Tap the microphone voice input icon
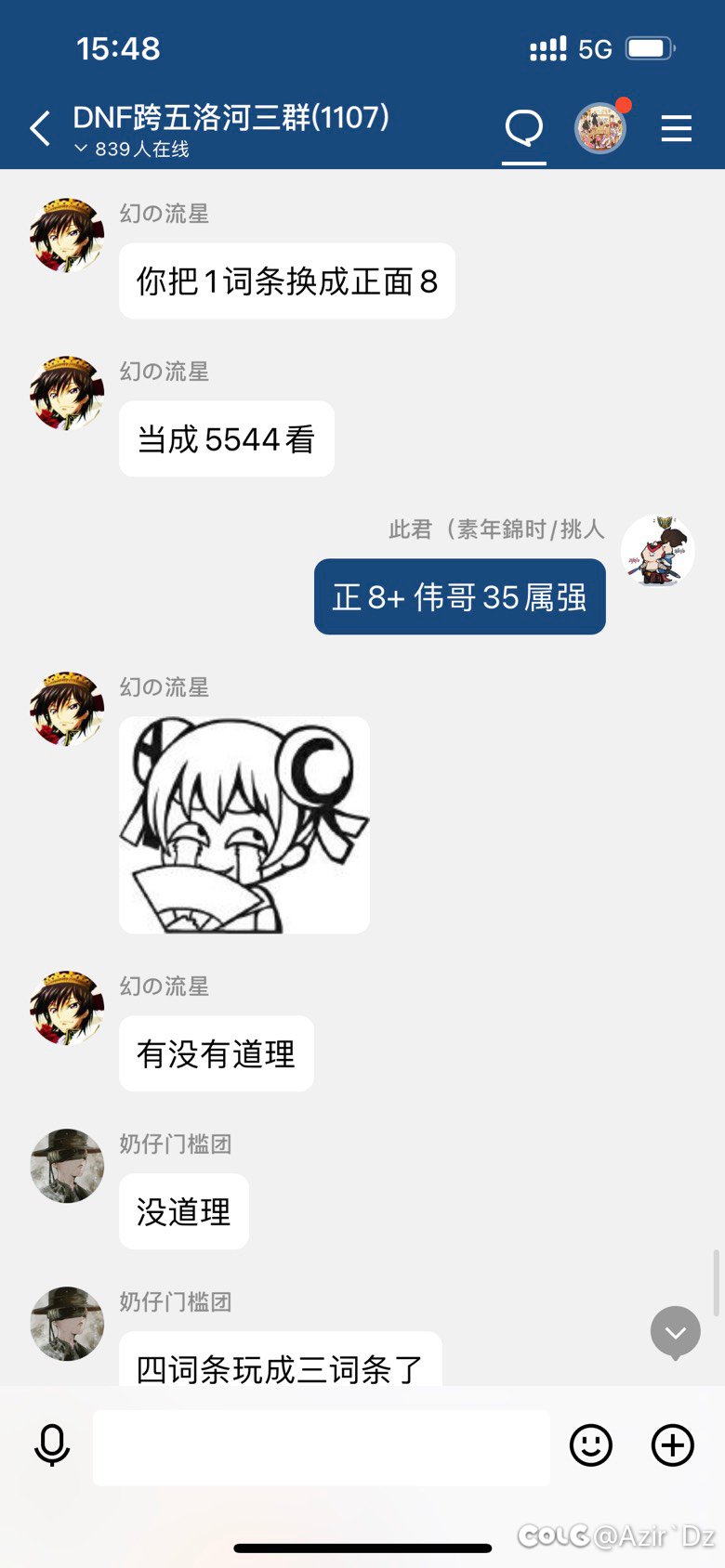Screen dimensions: 725x1568 [x=52, y=1445]
